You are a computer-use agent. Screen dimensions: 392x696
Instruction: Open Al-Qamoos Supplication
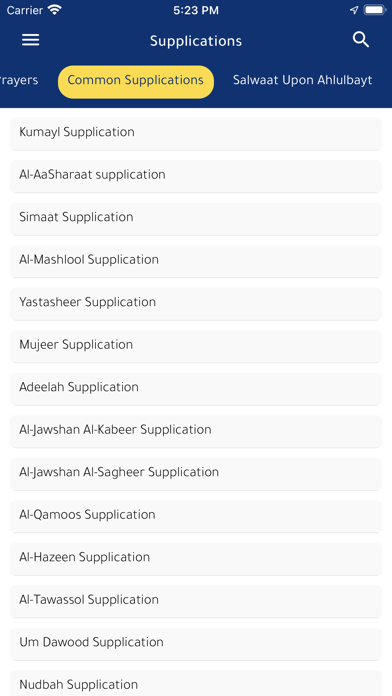click(x=196, y=516)
